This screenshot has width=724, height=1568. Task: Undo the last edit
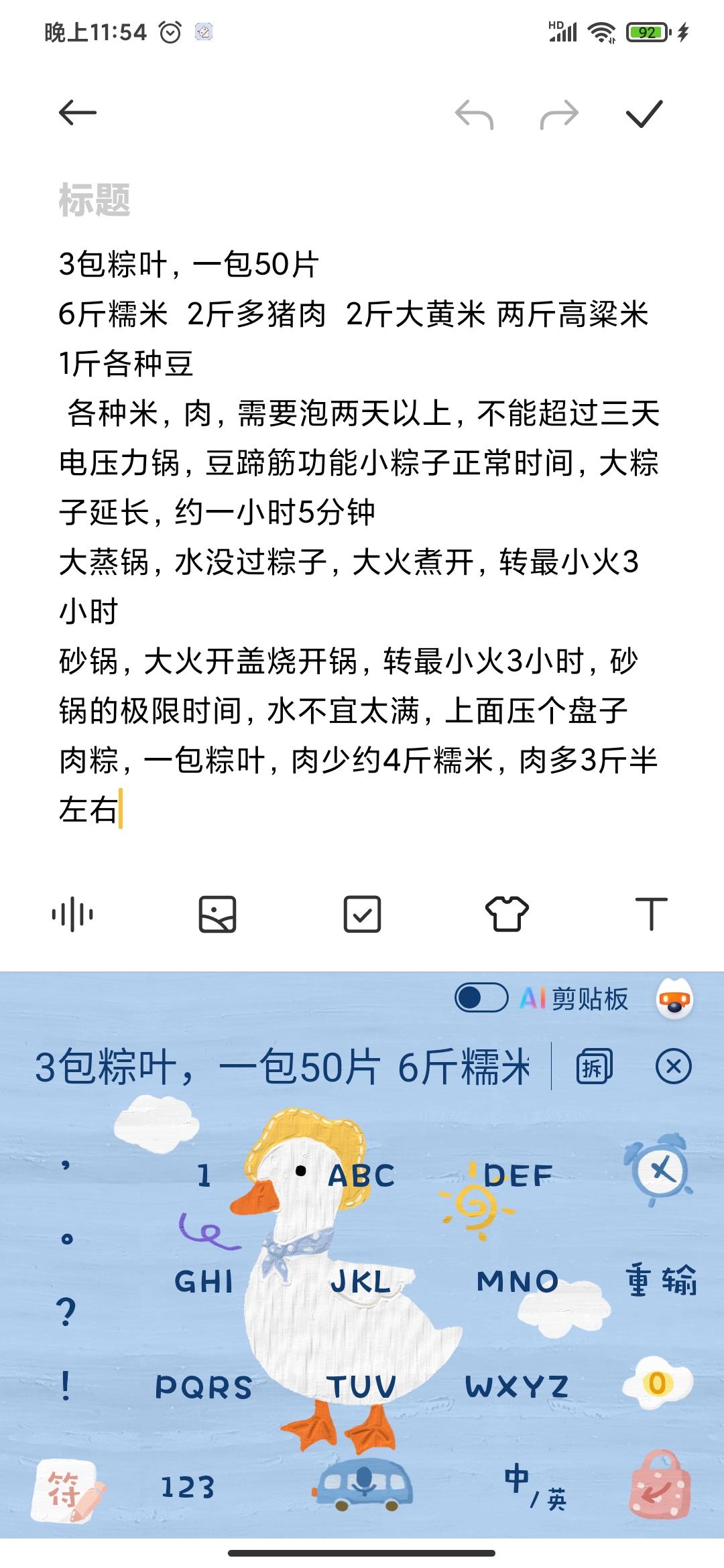pyautogui.click(x=474, y=114)
